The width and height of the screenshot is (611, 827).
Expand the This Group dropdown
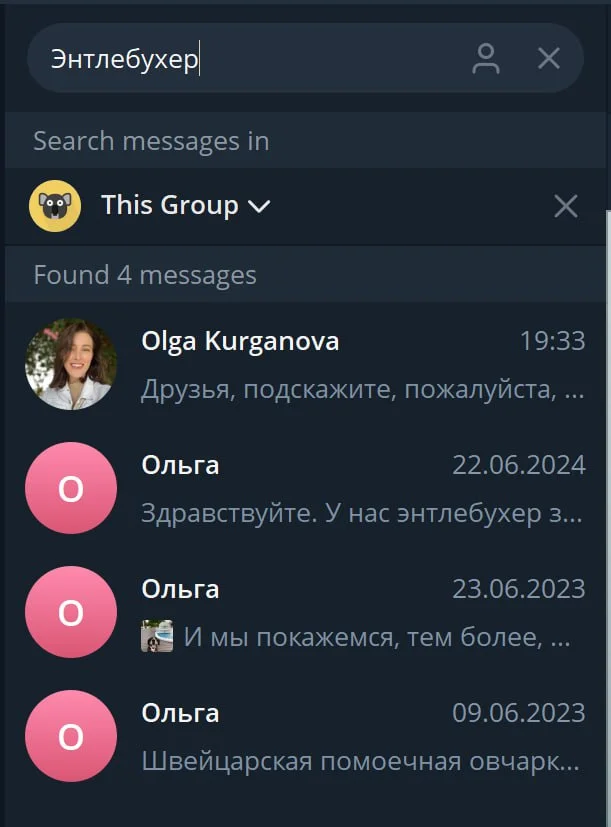point(186,206)
